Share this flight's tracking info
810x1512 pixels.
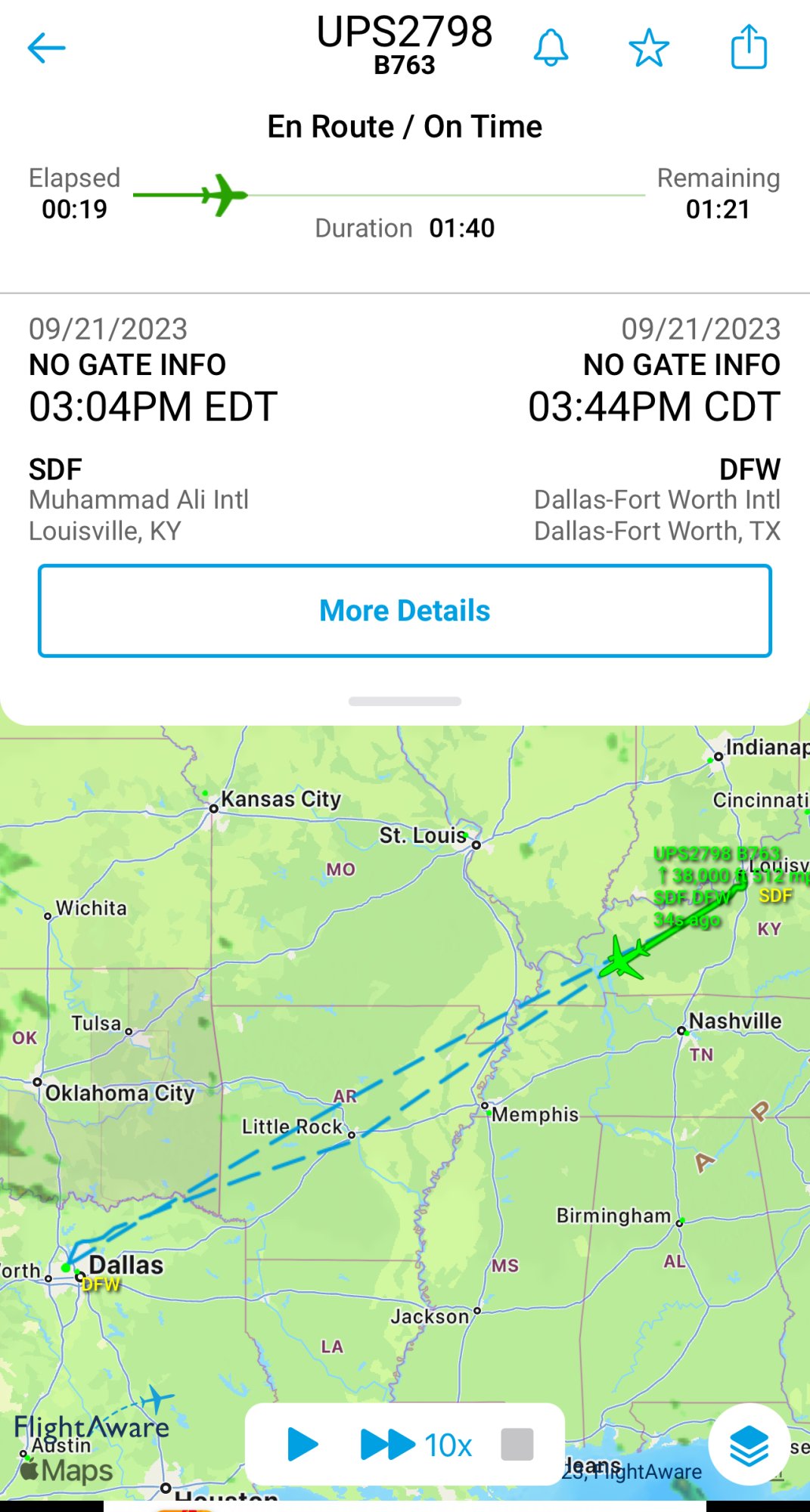pyautogui.click(x=749, y=48)
